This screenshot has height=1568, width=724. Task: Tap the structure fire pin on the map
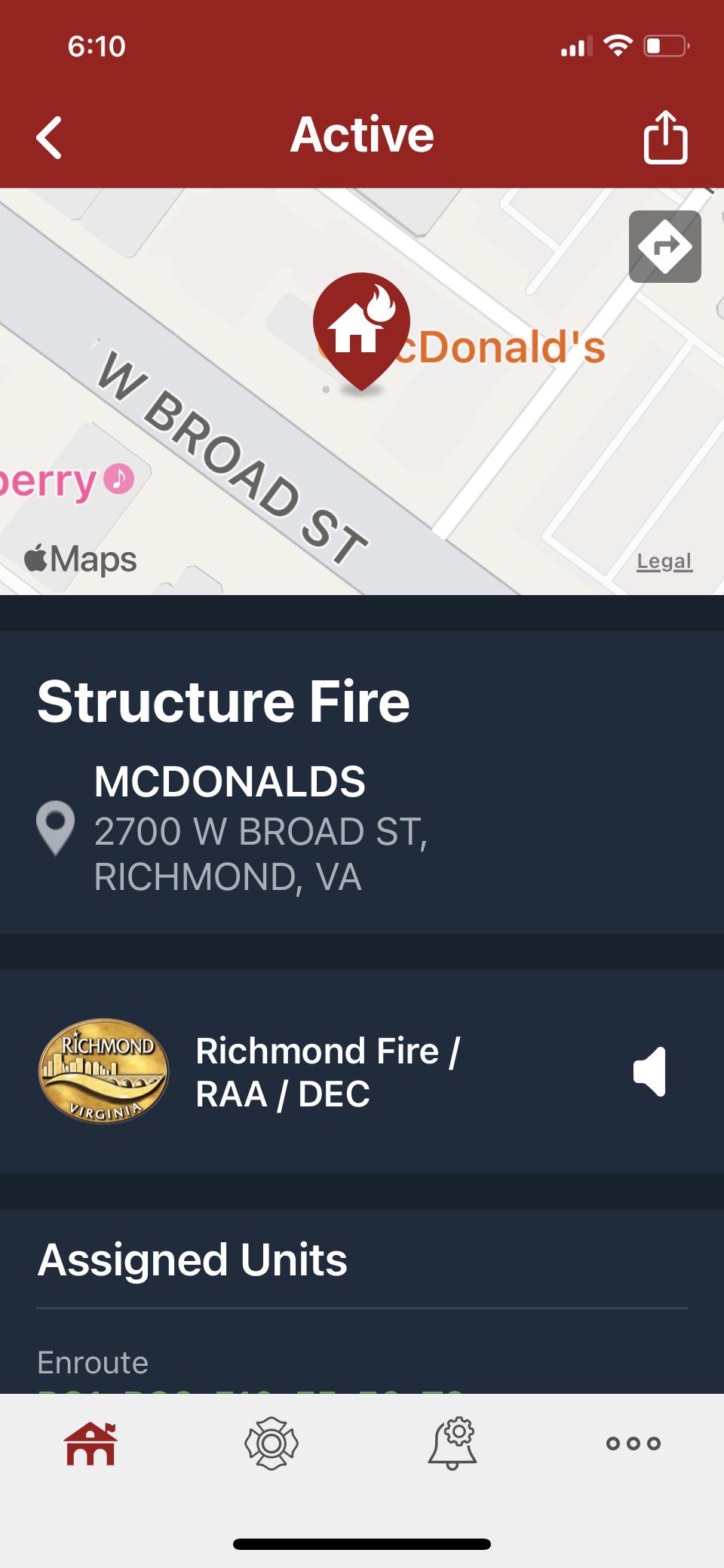pos(361,326)
